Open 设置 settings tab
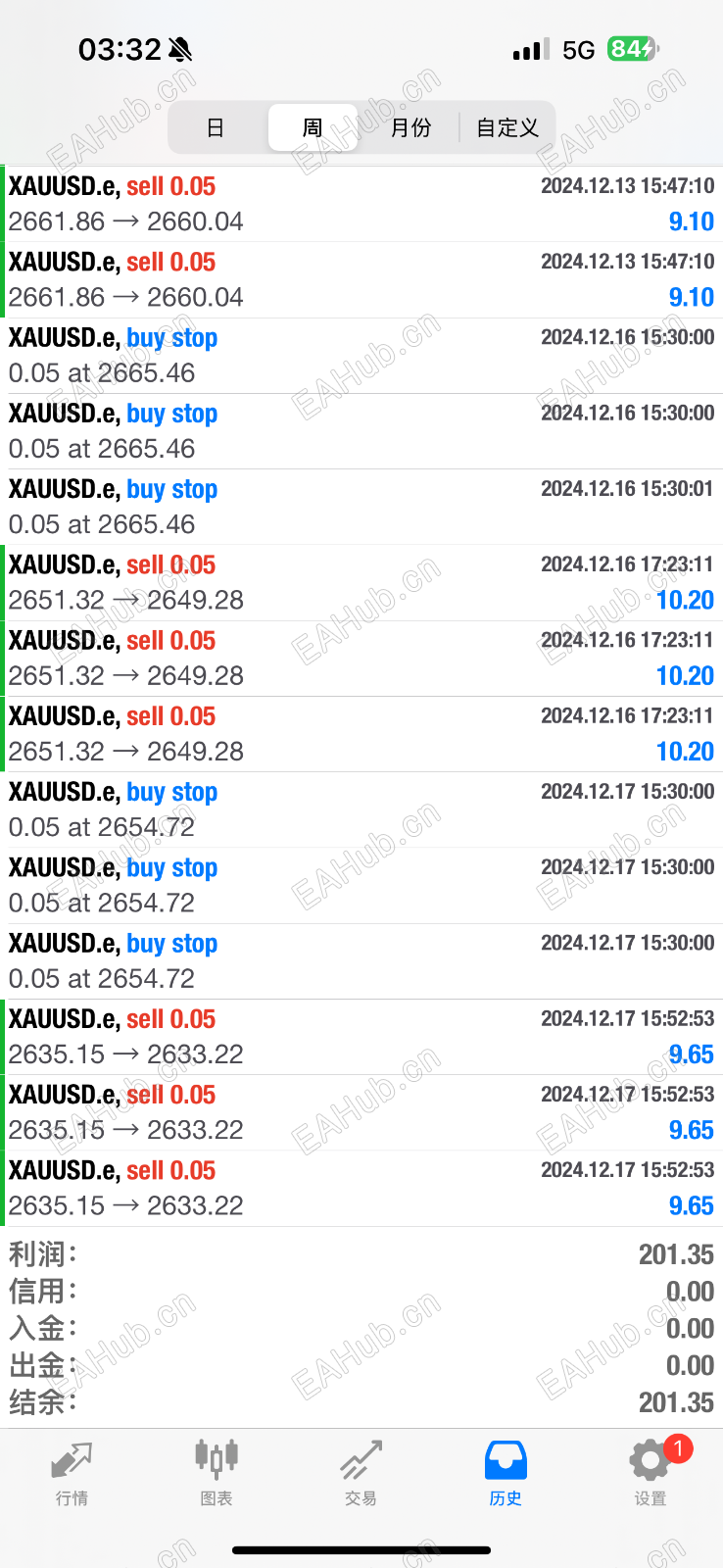723x1568 pixels. click(x=650, y=1472)
